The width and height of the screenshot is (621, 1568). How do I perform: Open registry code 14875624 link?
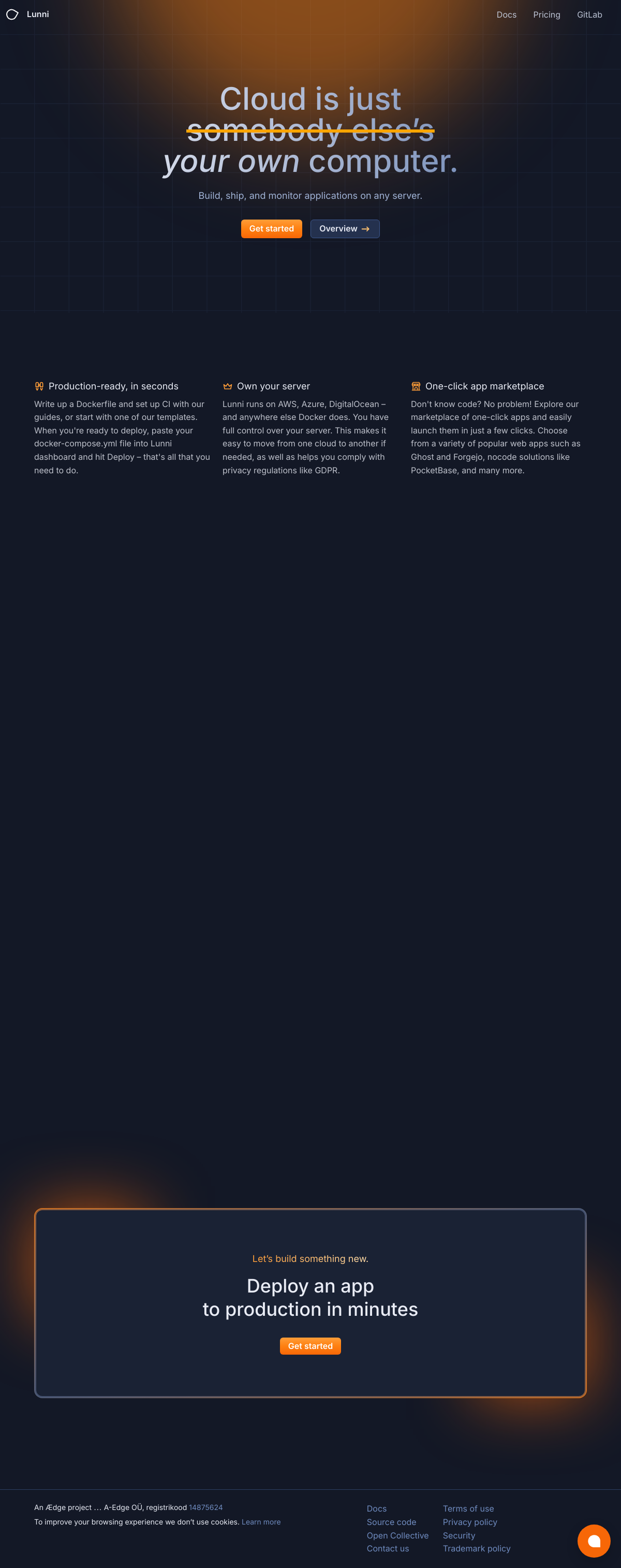[205, 1507]
